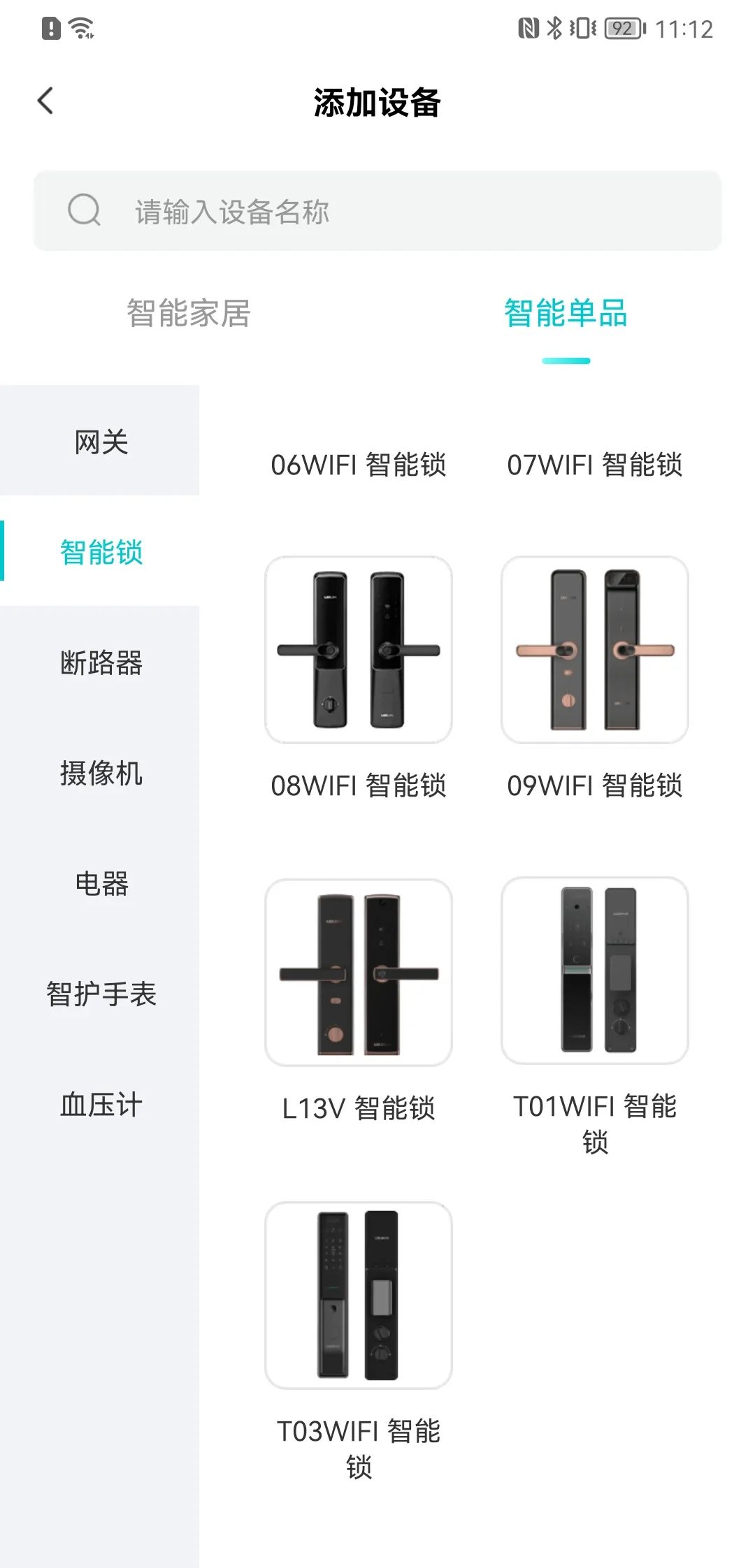Show the 摄像机 category
The width and height of the screenshot is (755, 1568).
[101, 773]
